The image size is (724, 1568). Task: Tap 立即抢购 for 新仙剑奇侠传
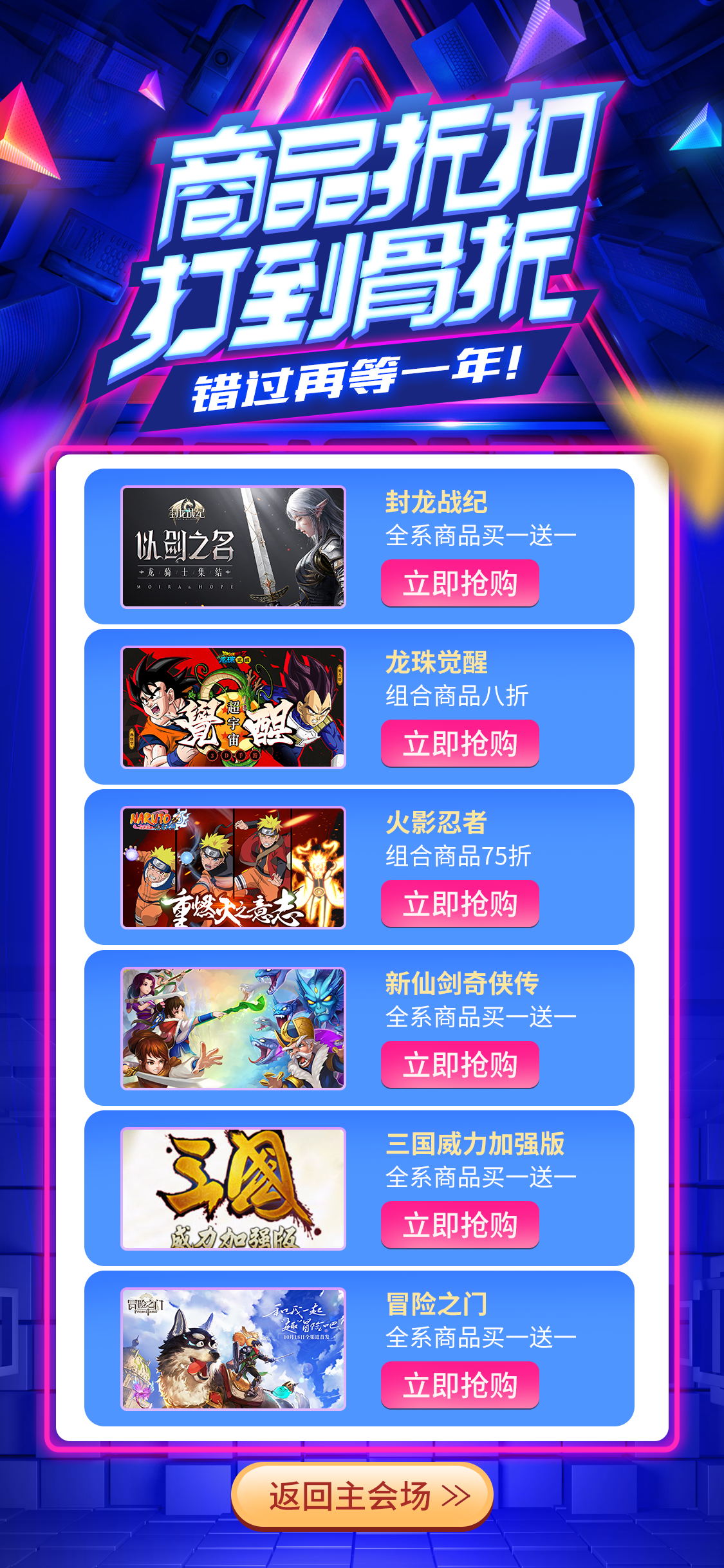point(459,1065)
